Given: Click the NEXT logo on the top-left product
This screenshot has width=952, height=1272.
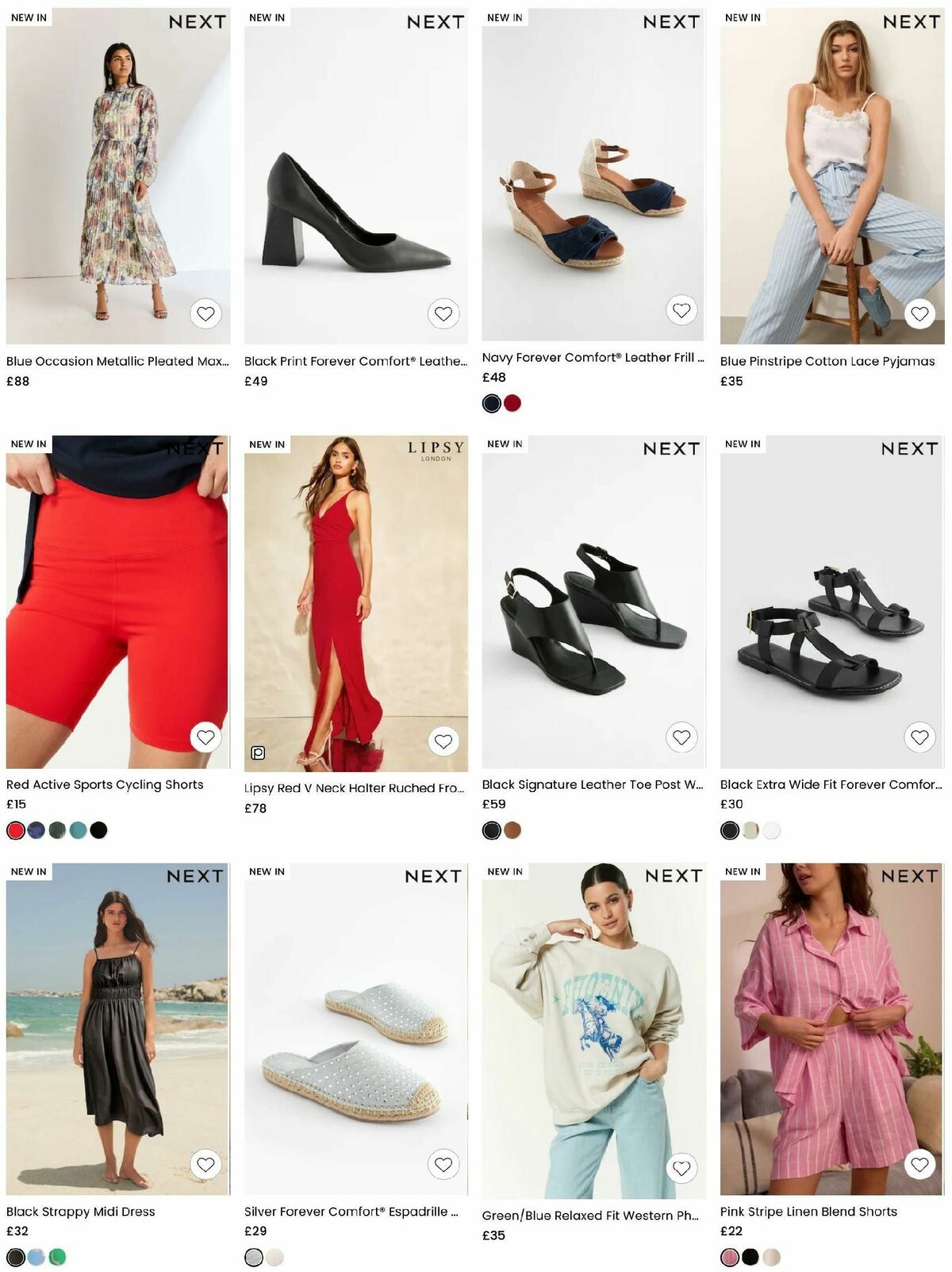Looking at the screenshot, I should (198, 22).
